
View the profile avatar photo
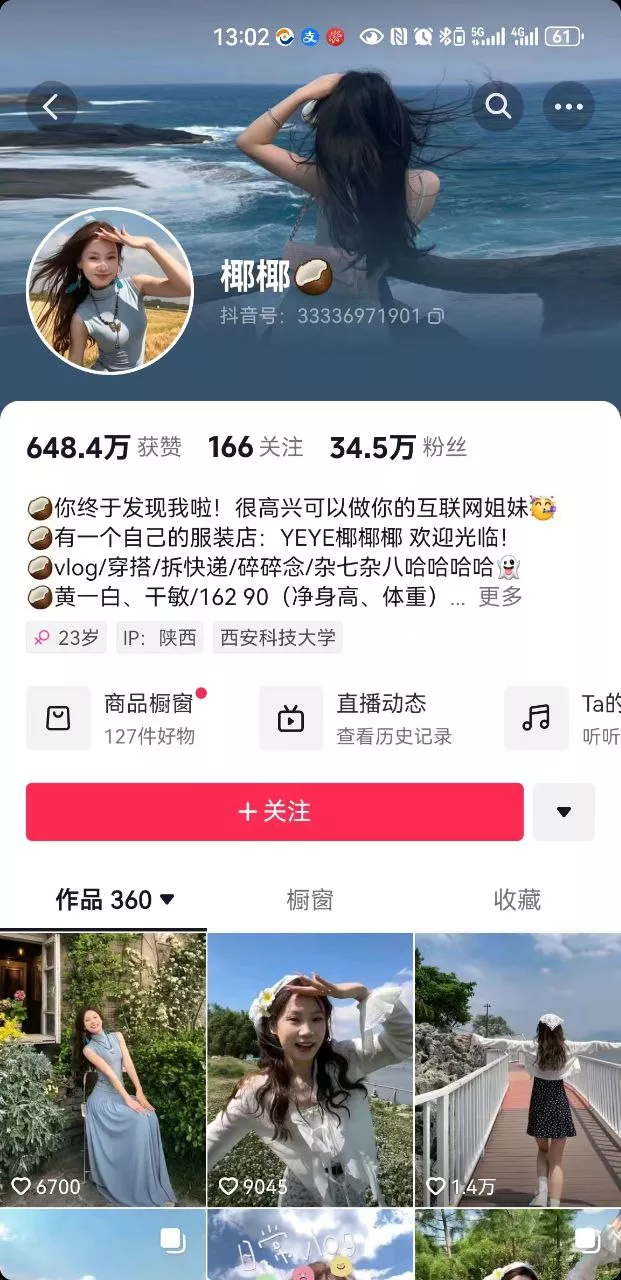110,291
